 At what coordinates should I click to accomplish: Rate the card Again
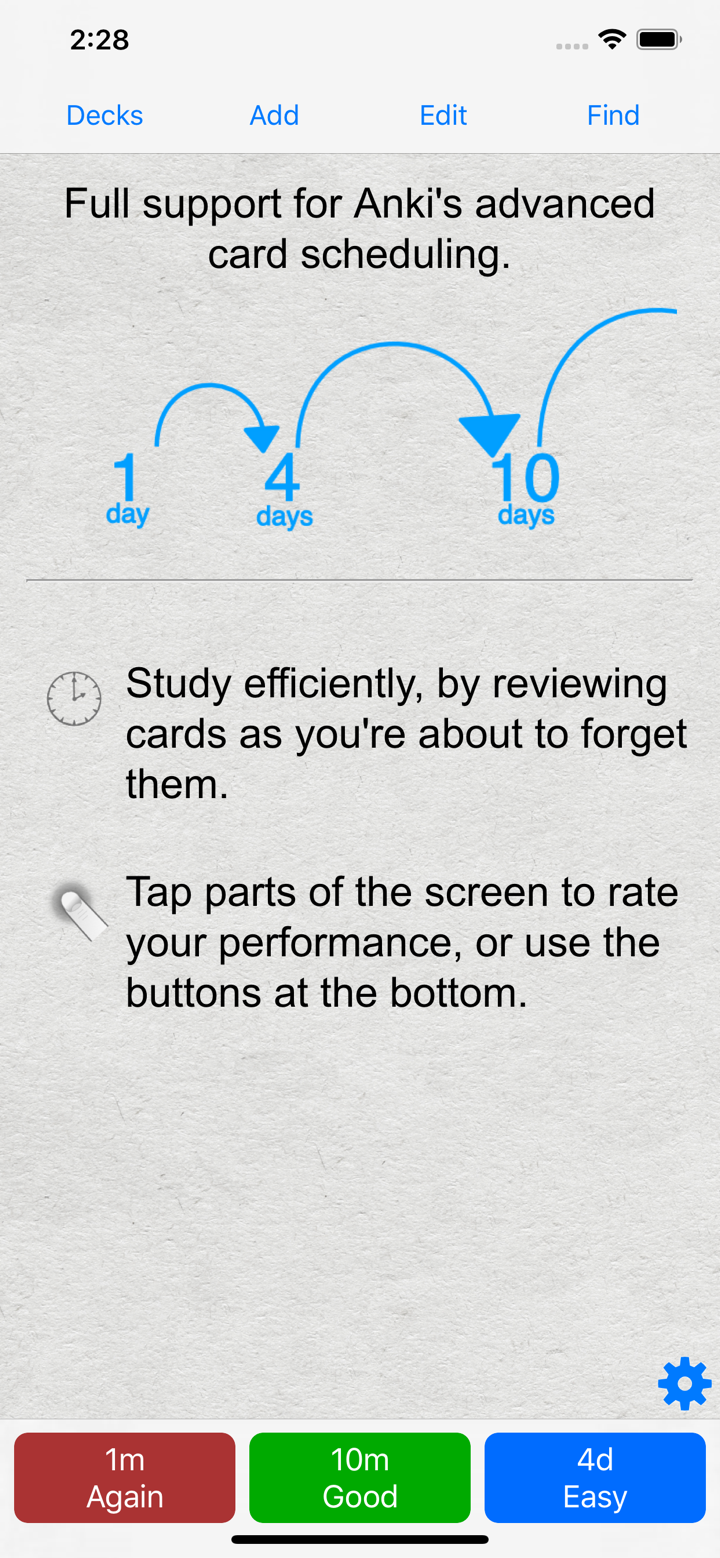[124, 1477]
